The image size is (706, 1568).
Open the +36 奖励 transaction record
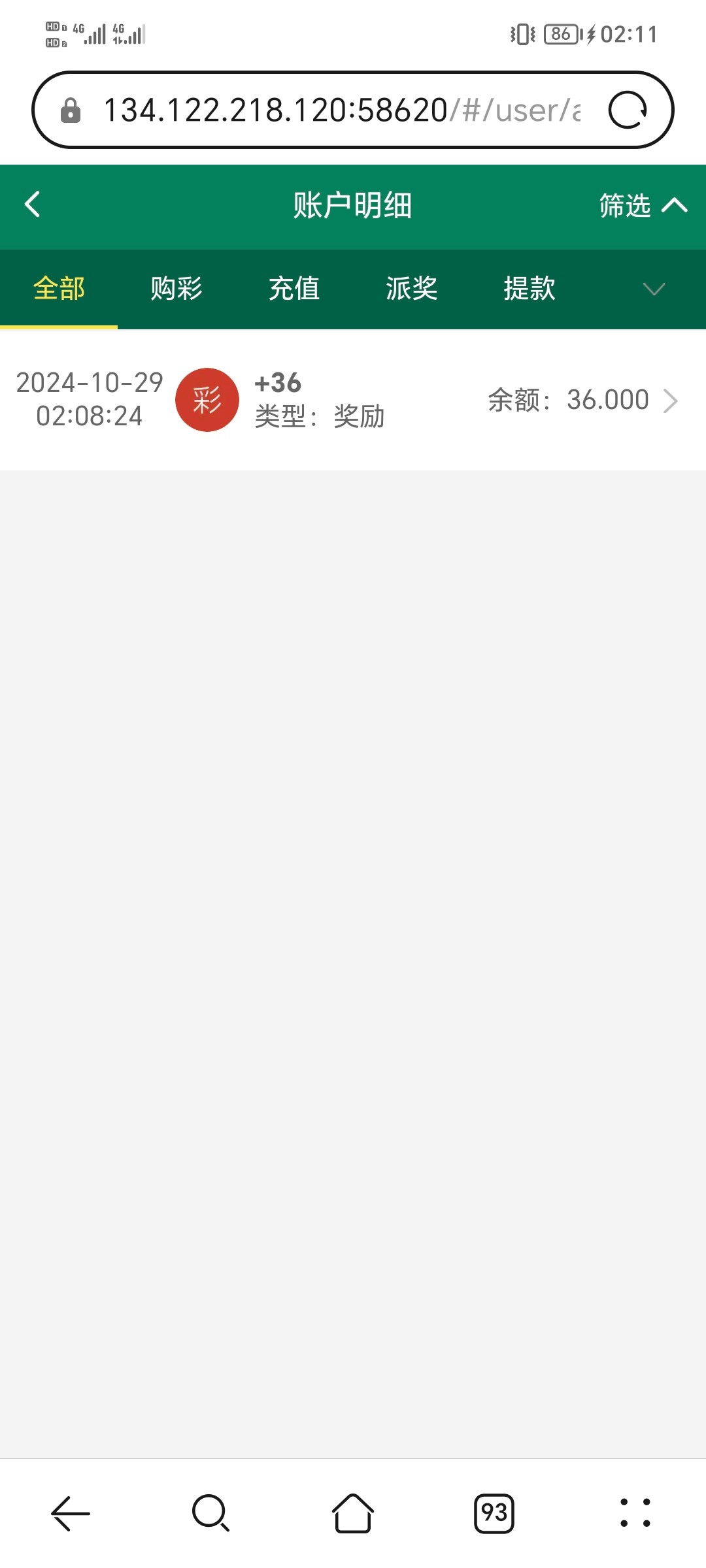click(x=353, y=400)
